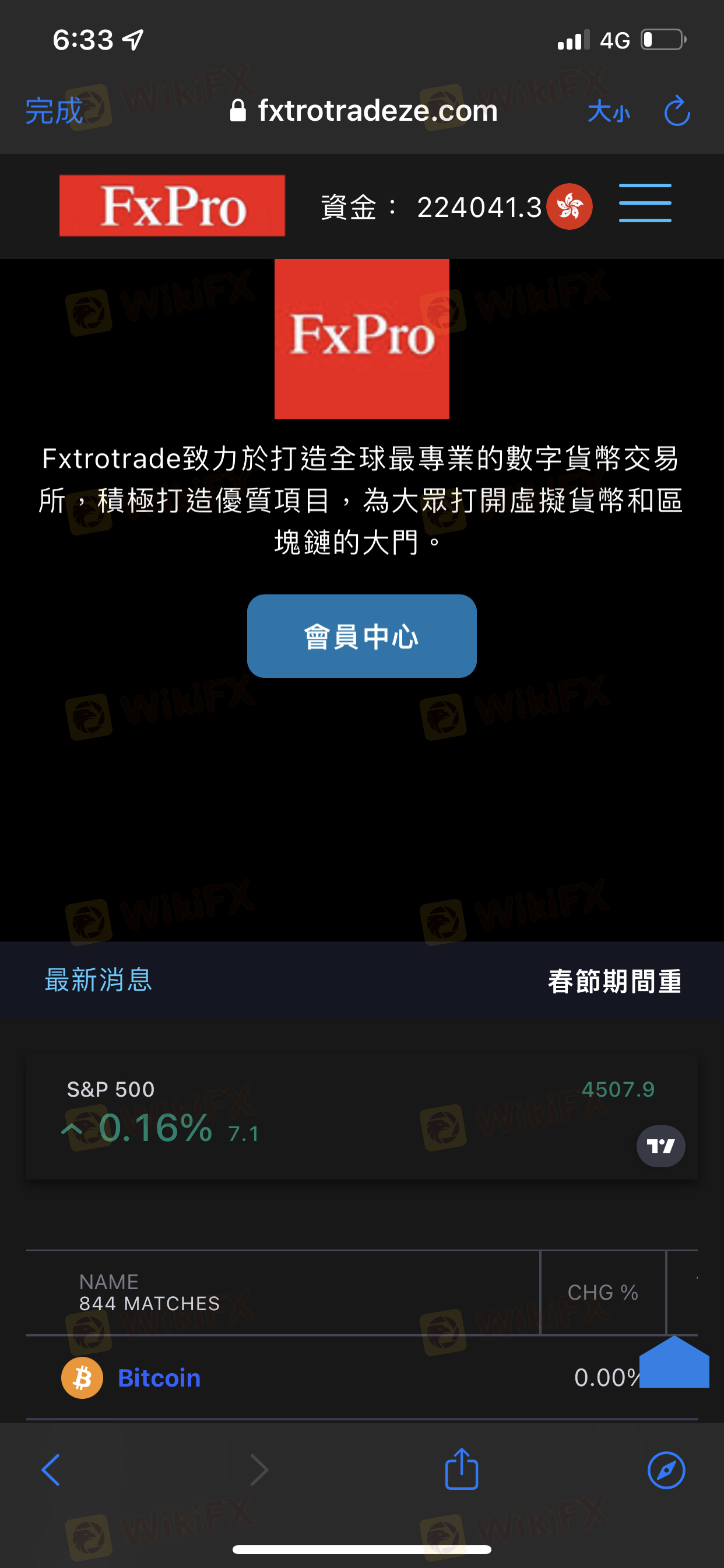Open the Bitcoin row

(x=159, y=1378)
